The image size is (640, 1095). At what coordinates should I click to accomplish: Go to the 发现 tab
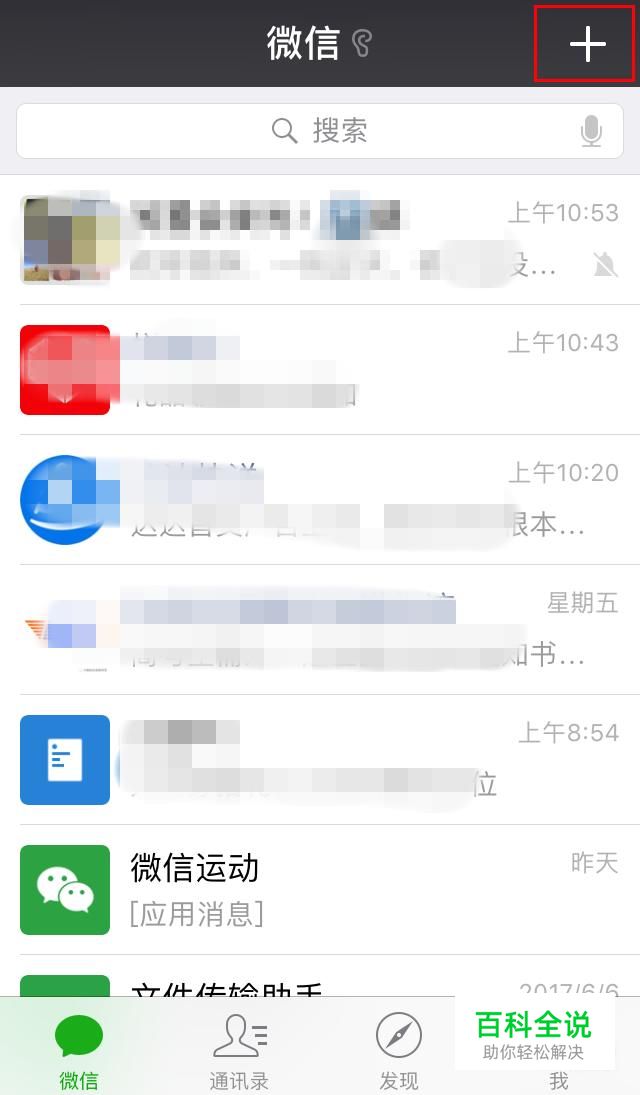pos(399,1050)
